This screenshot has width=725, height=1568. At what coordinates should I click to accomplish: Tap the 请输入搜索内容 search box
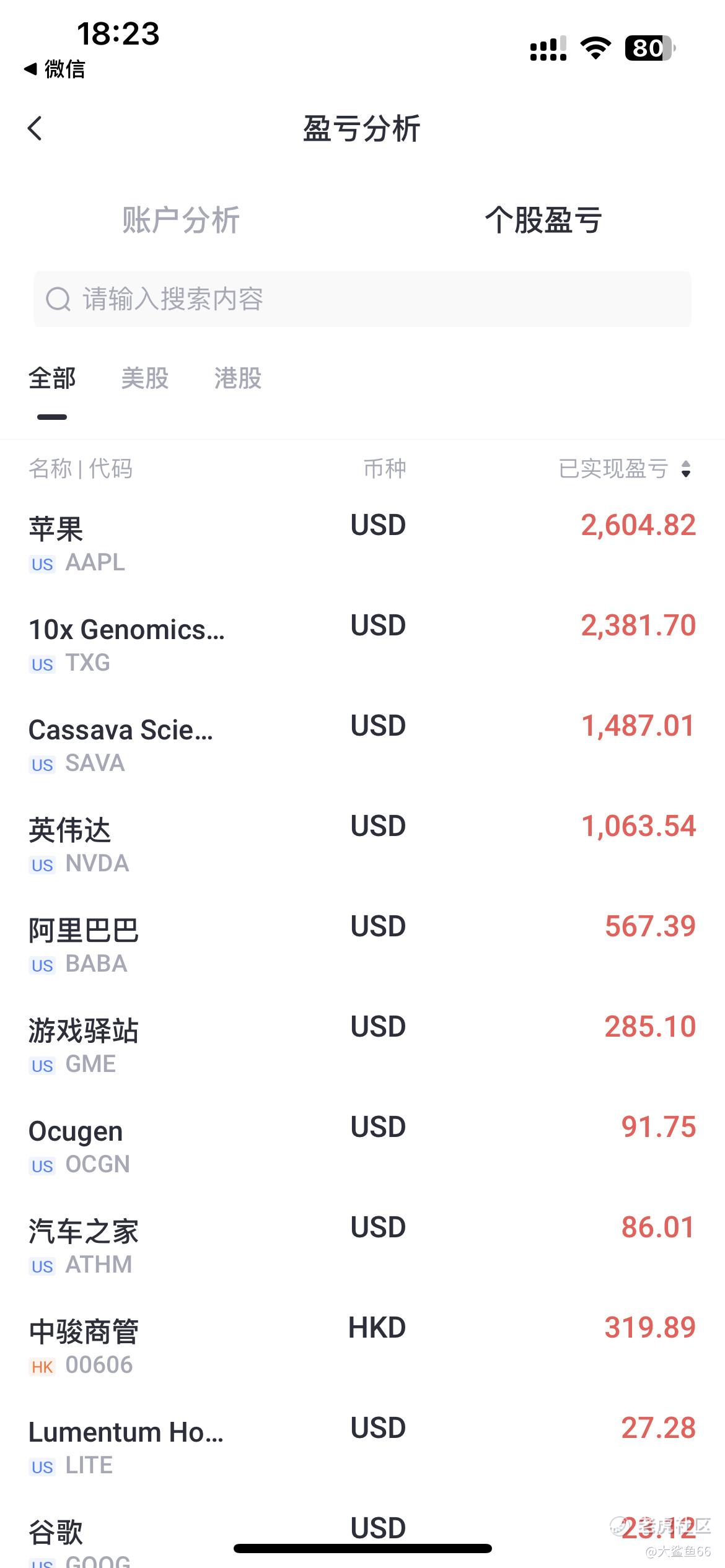pyautogui.click(x=362, y=298)
